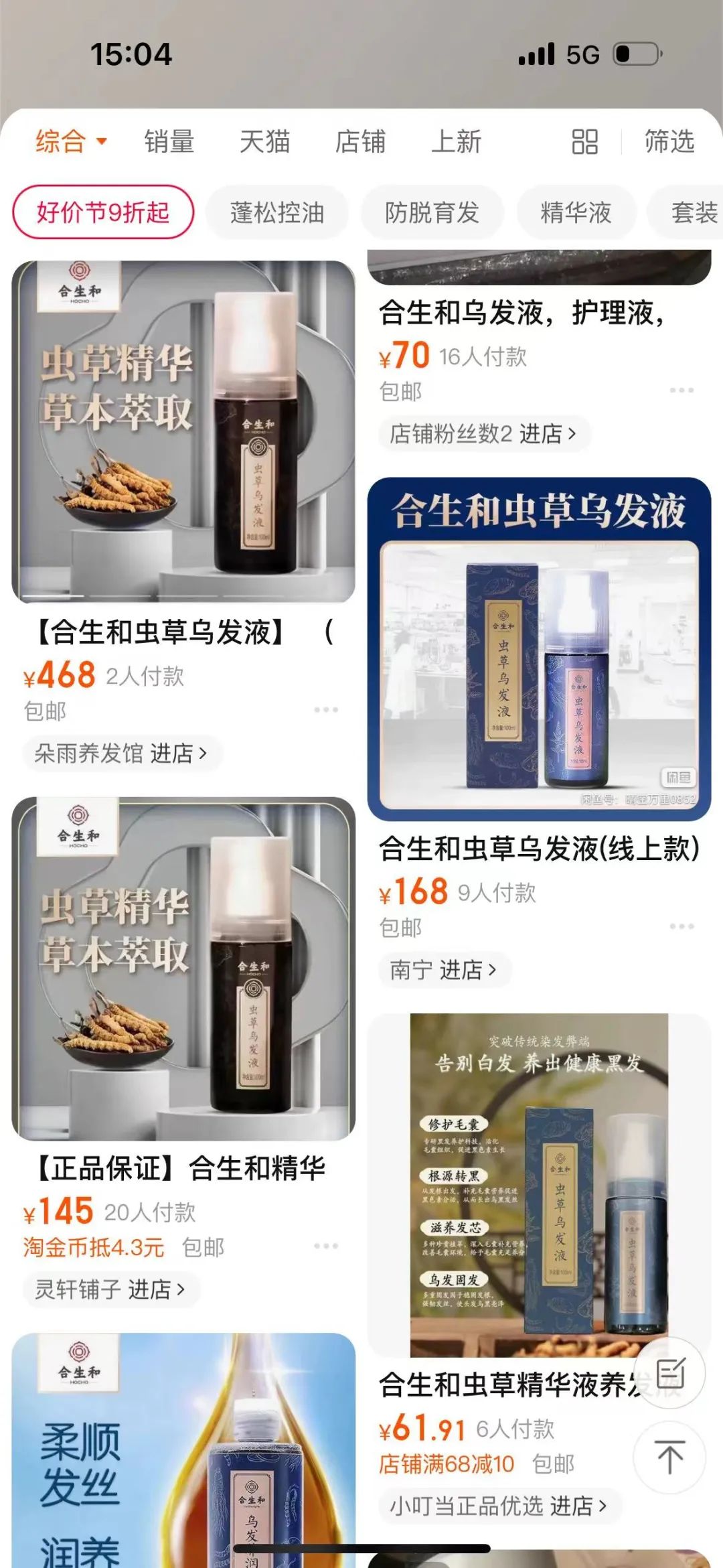Open the feedback note icon

669,1374
